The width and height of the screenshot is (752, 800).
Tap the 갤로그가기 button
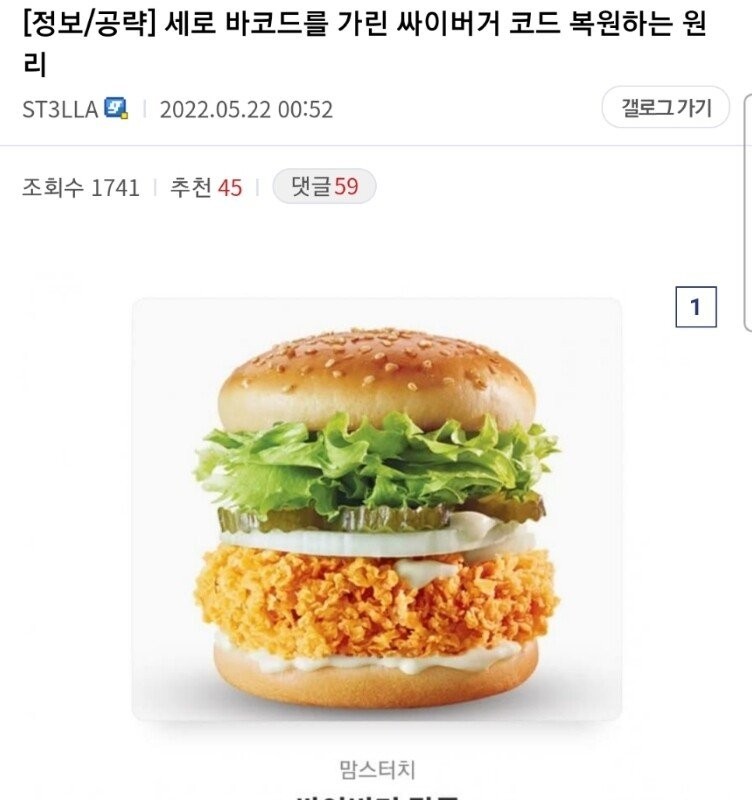(x=665, y=108)
